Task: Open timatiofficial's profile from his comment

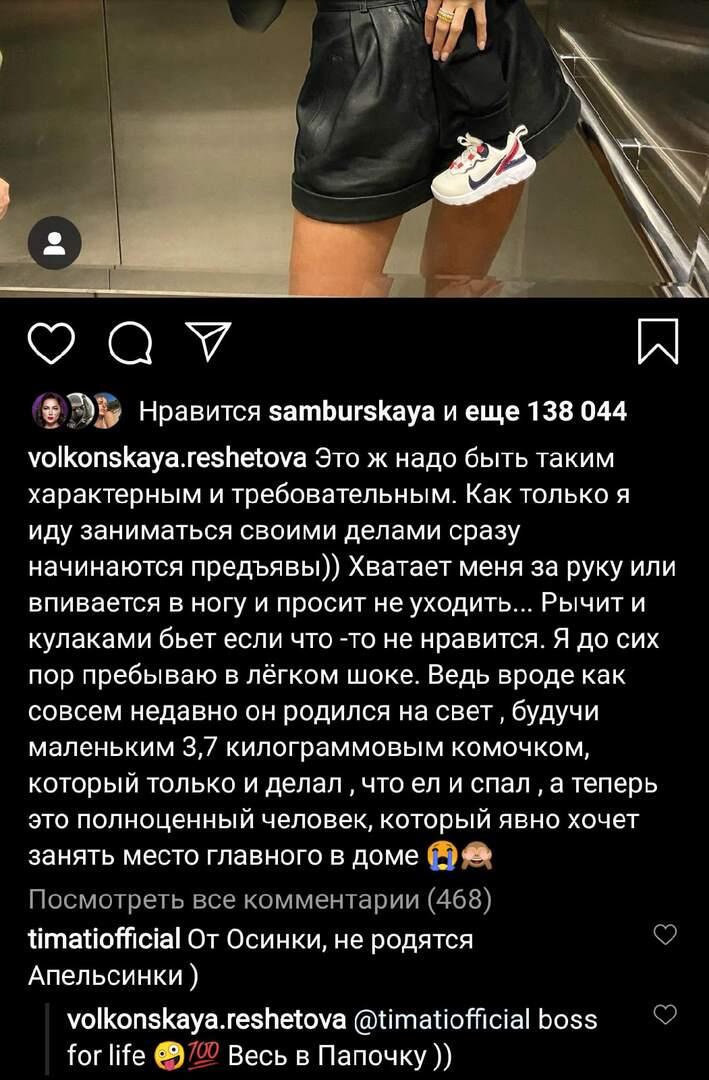Action: point(104,939)
